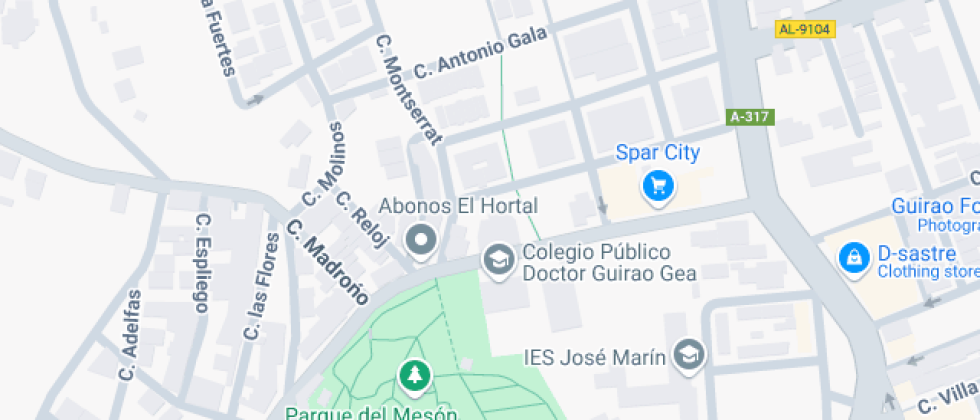Select the Abonos El Hortal pin

pyautogui.click(x=421, y=240)
